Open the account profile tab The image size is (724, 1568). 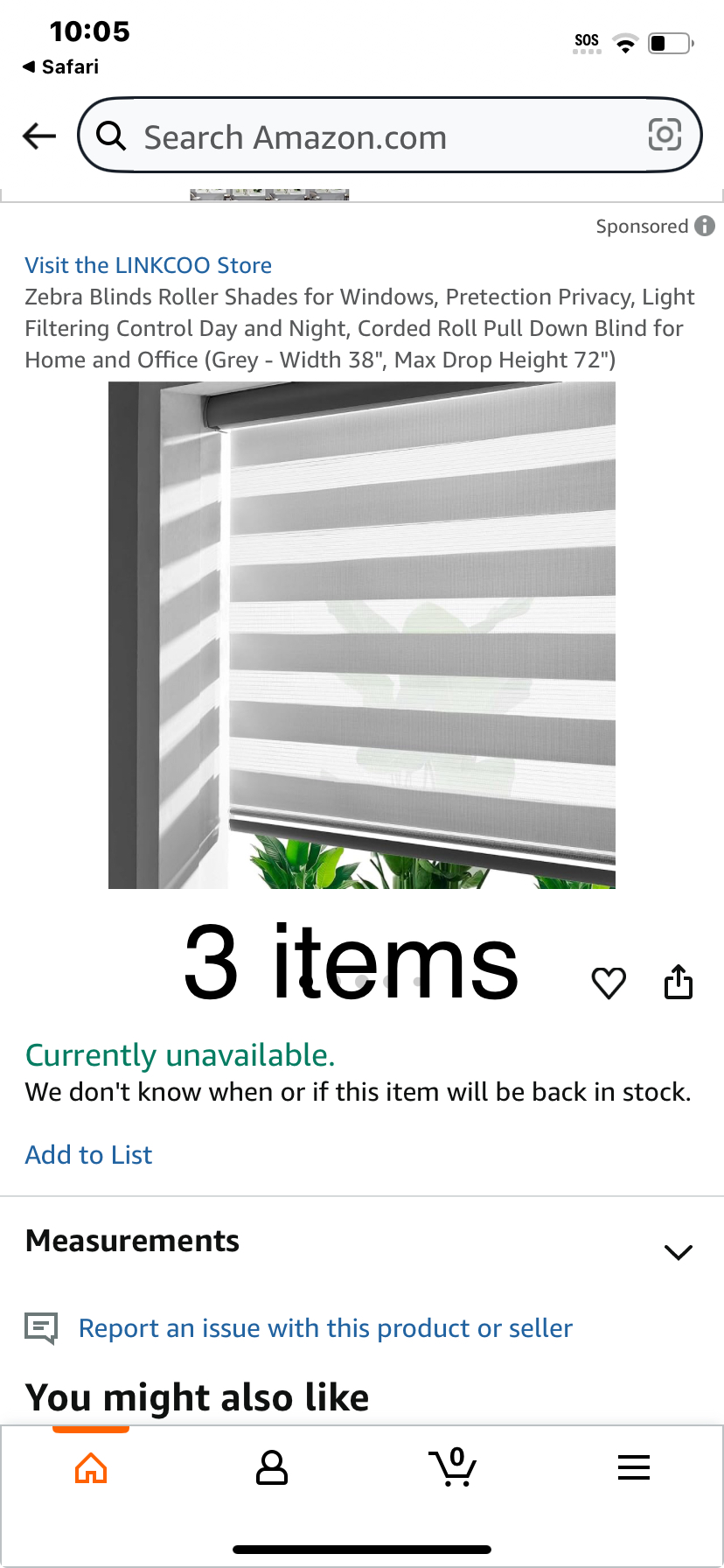click(272, 1468)
